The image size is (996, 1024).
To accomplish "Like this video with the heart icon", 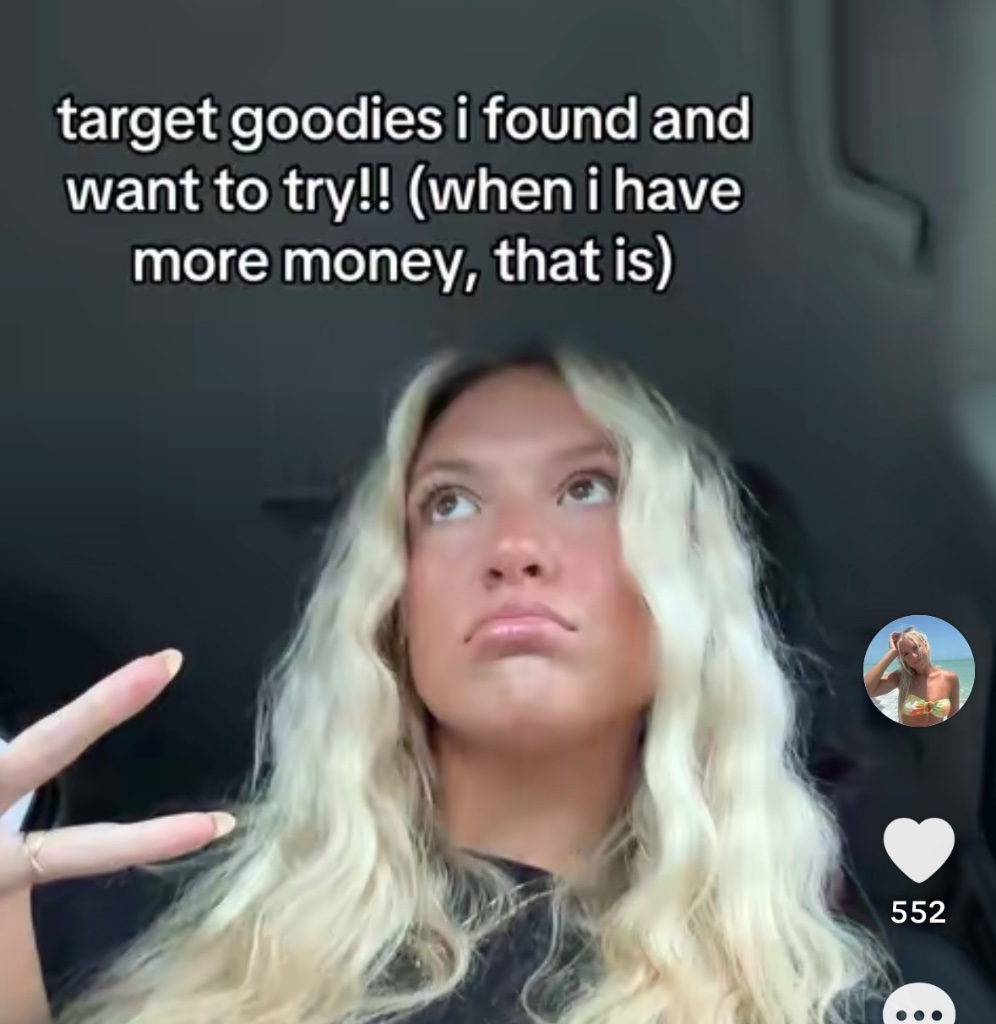I will pyautogui.click(x=918, y=849).
